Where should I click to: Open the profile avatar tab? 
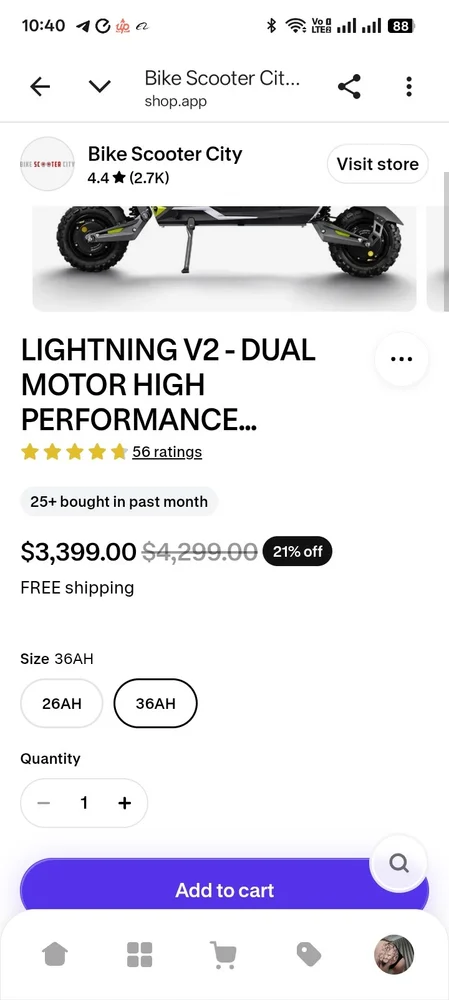pos(394,955)
